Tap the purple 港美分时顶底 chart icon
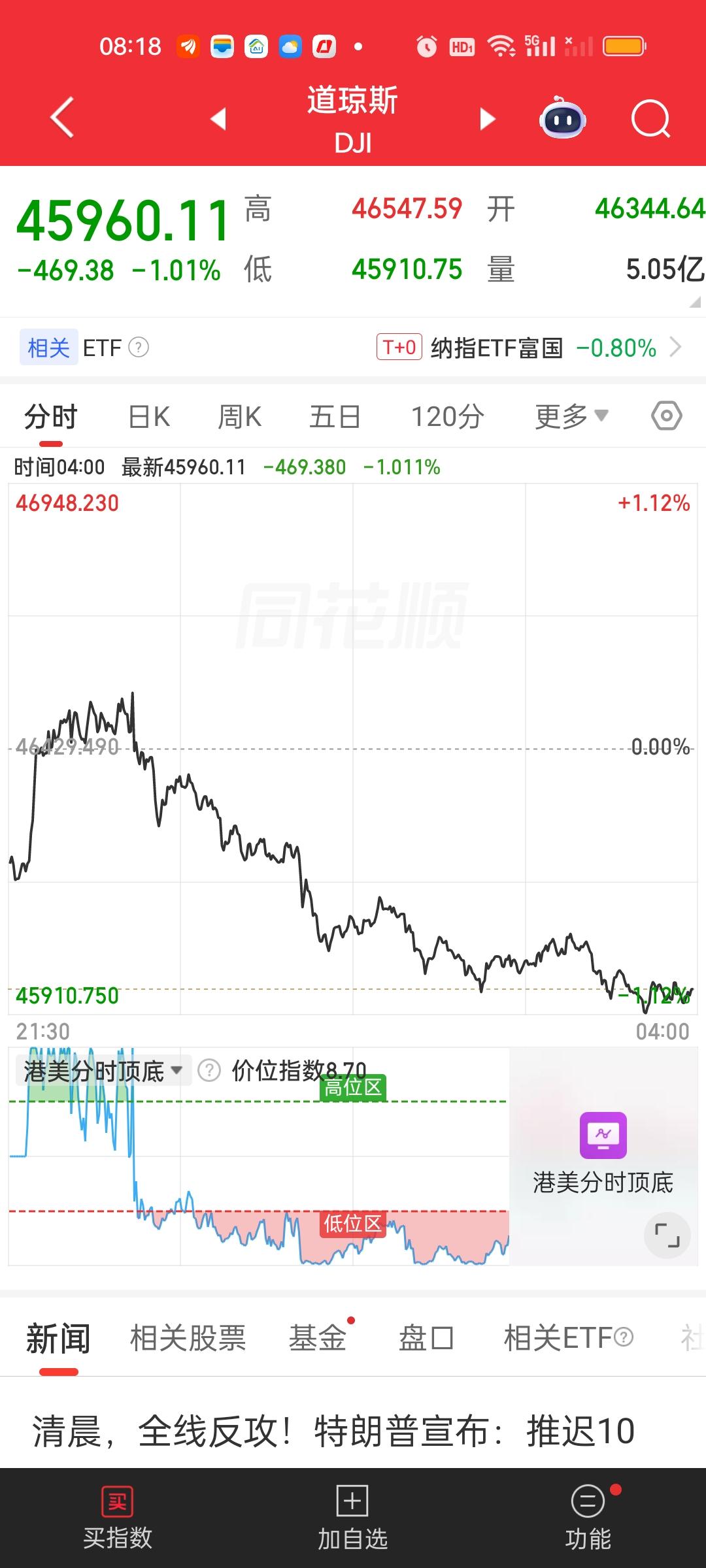 [x=602, y=1135]
